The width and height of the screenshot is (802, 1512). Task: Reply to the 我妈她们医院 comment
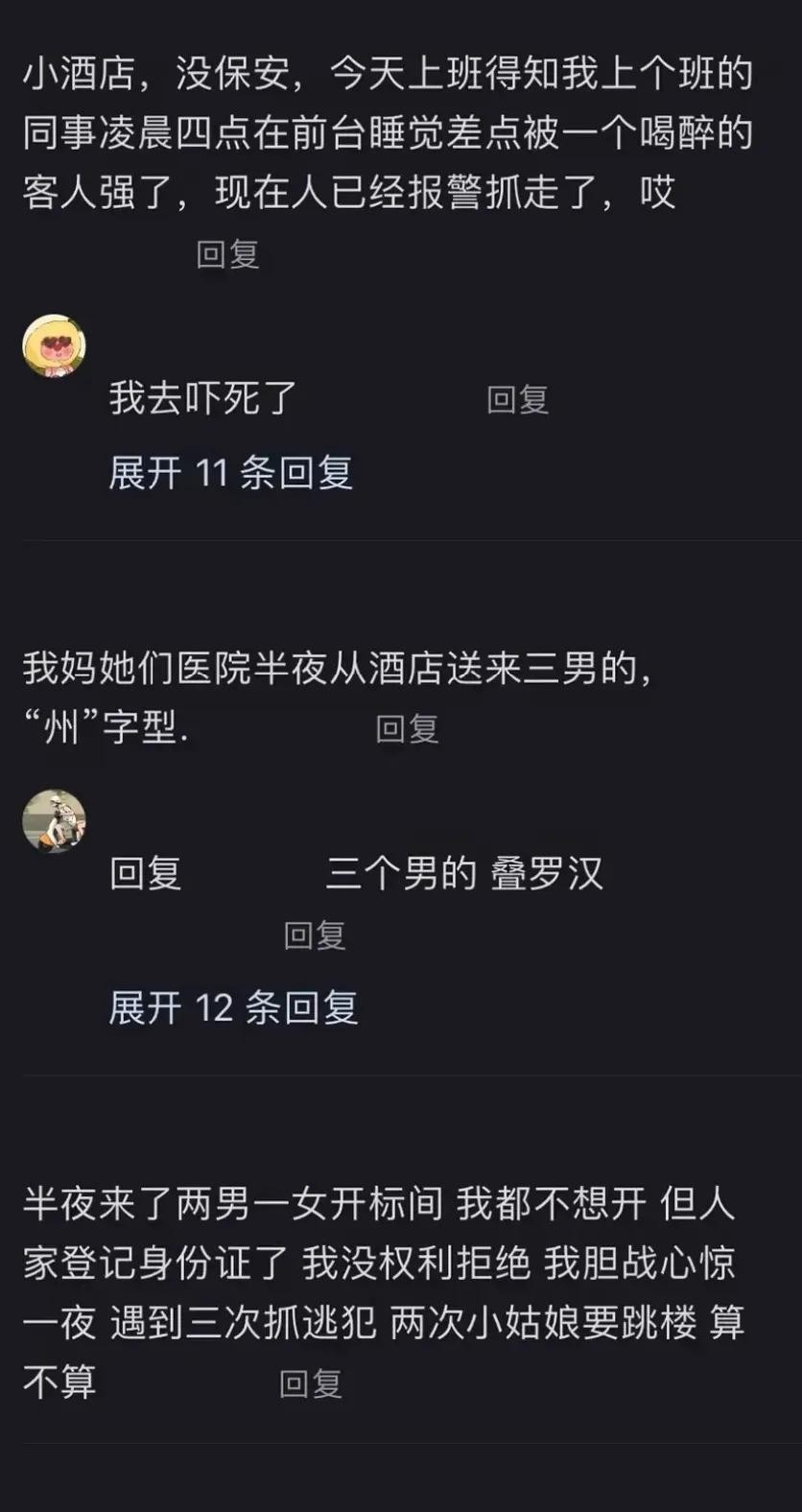click(407, 729)
